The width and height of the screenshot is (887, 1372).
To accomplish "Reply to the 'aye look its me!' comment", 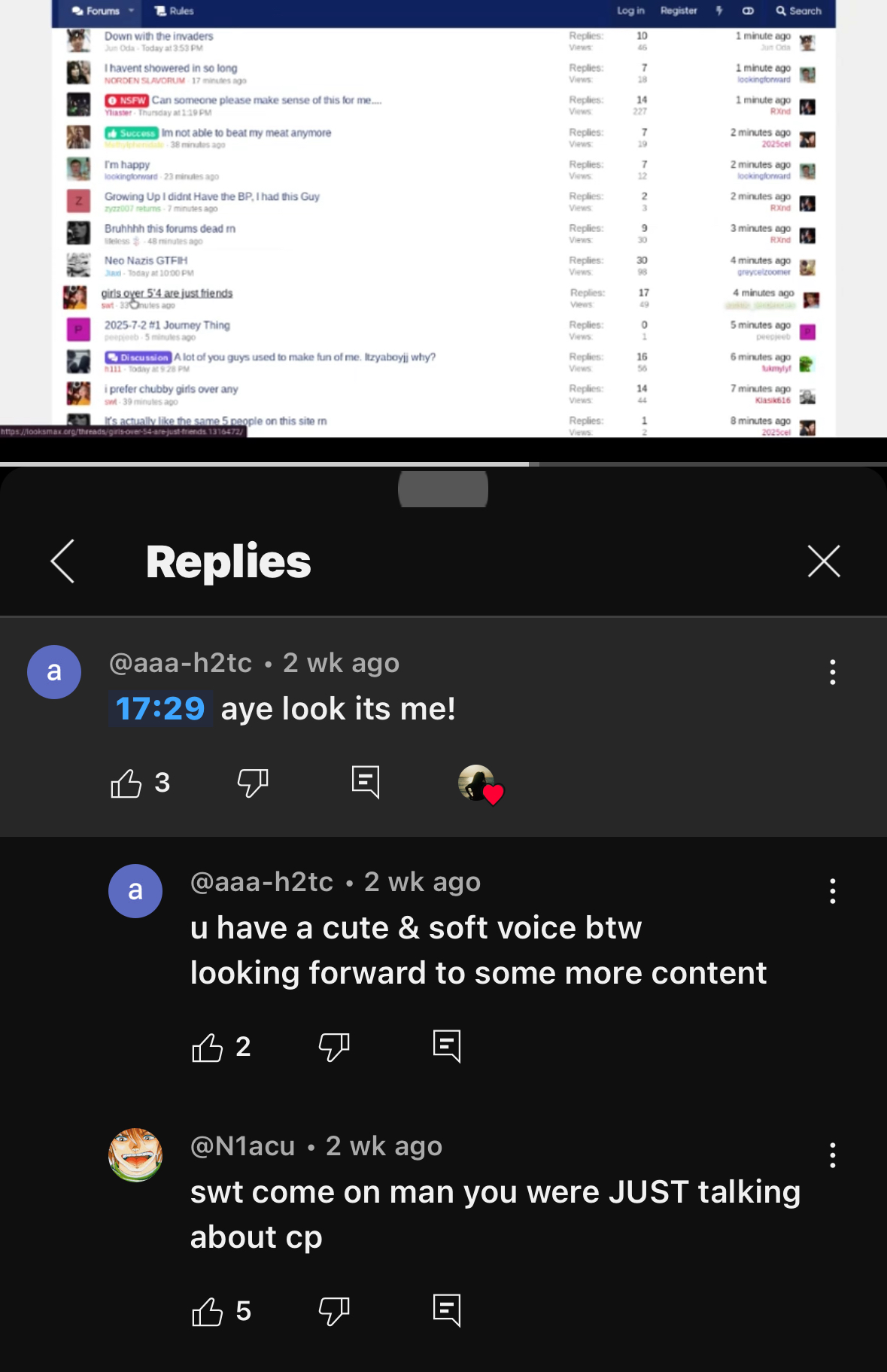I will point(366,783).
